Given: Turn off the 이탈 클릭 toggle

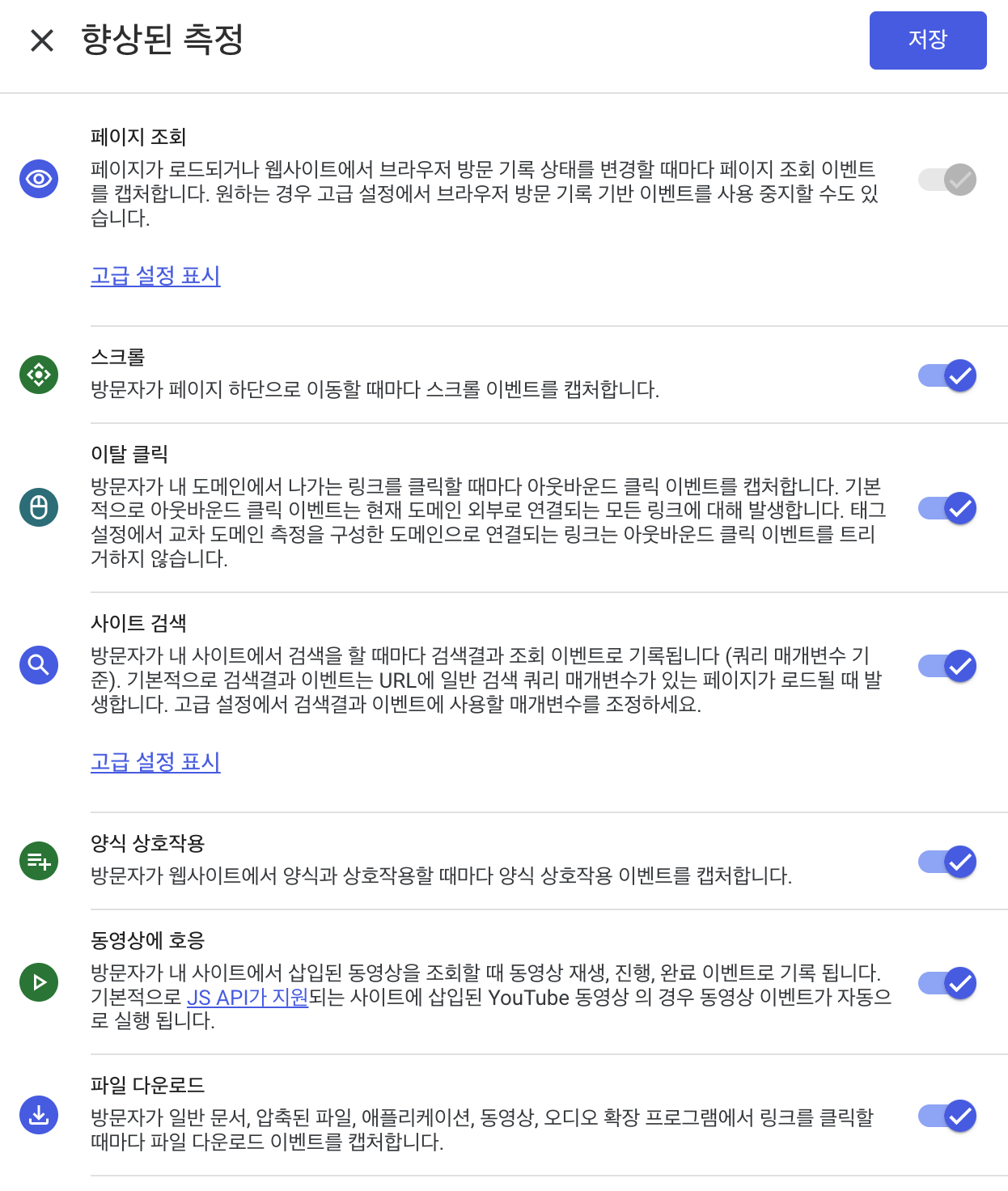Looking at the screenshot, I should pos(947,508).
